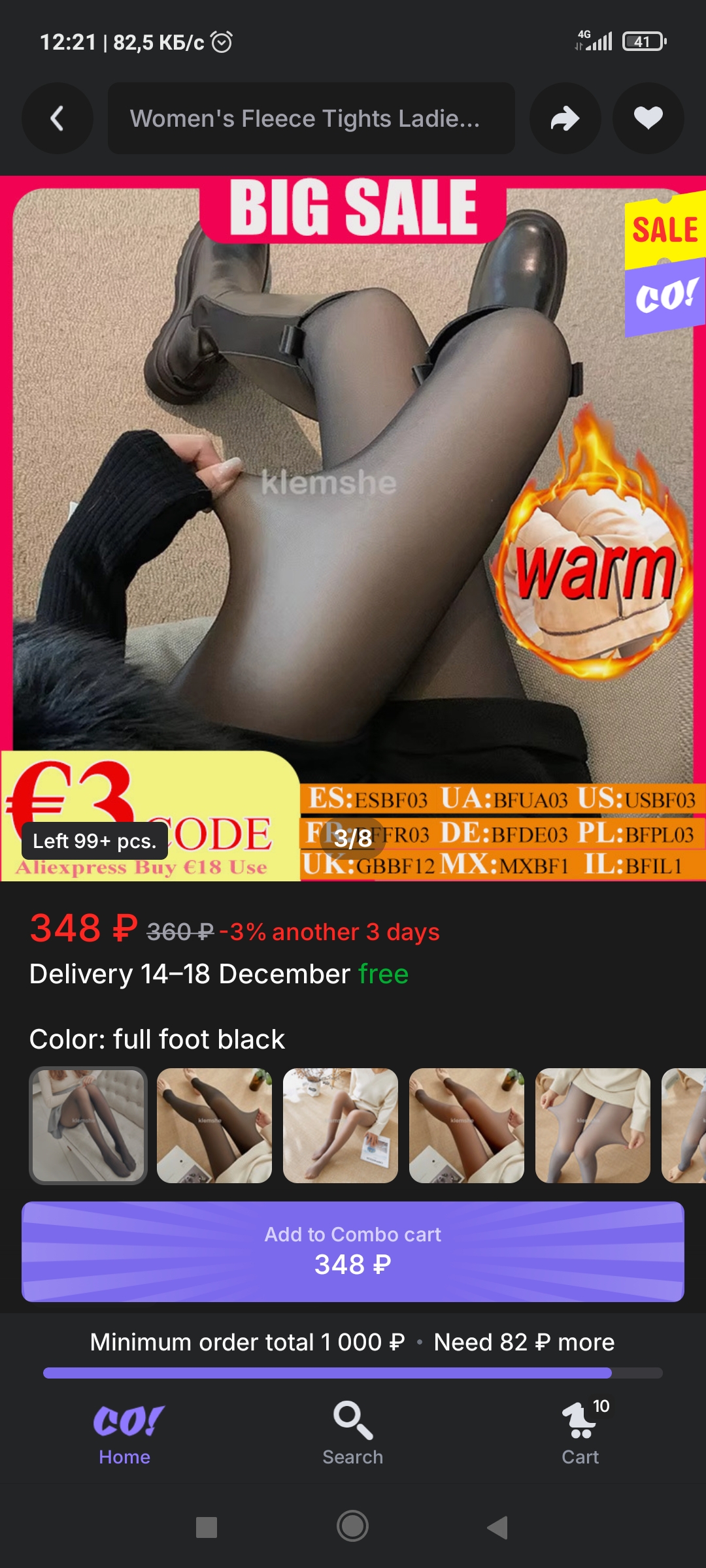Open recent apps via square button
706x1568 pixels.
207,1527
